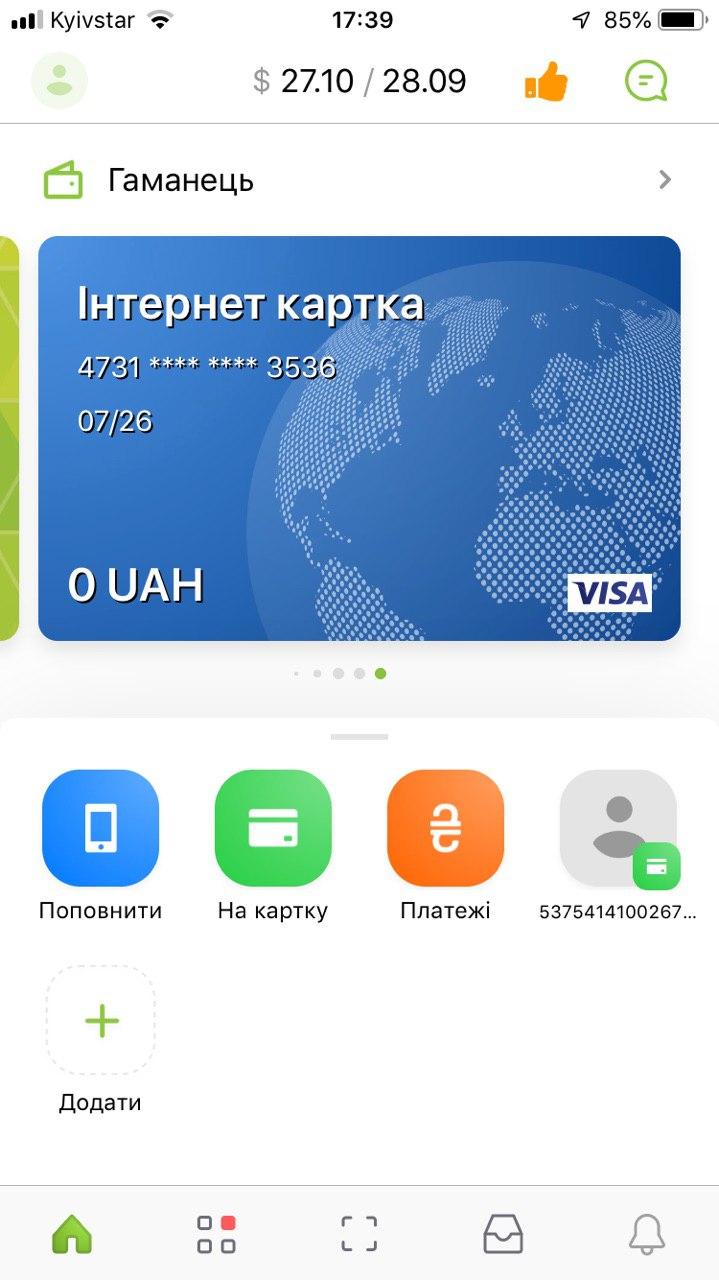Open the QR scanner tab
The height and width of the screenshot is (1280, 719).
click(359, 1234)
